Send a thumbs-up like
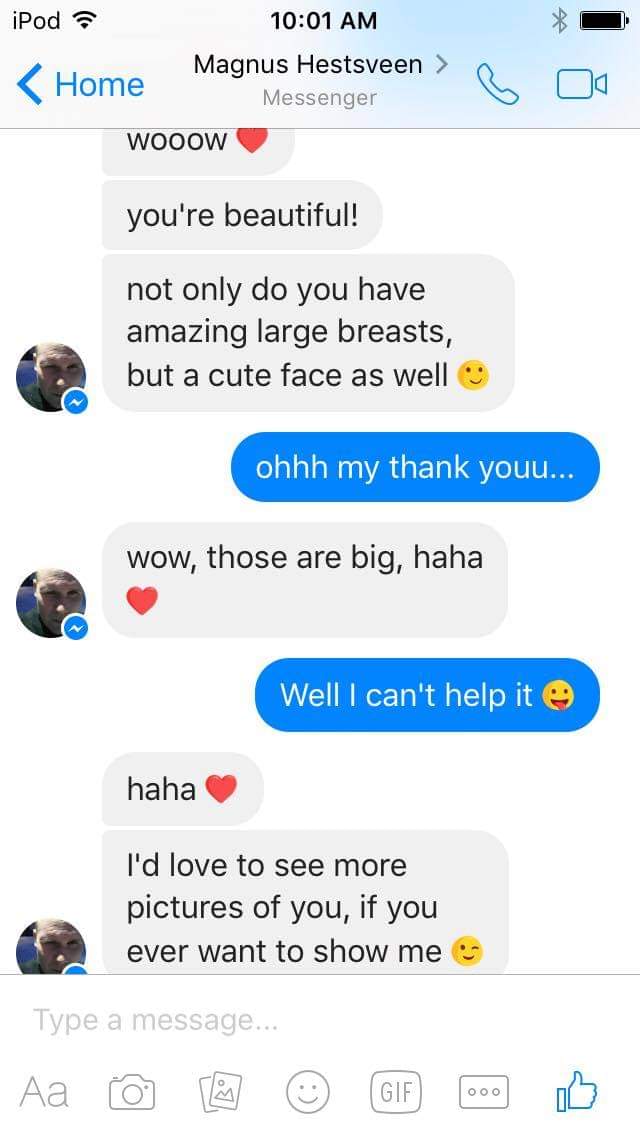Image resolution: width=640 pixels, height=1136 pixels. click(x=577, y=1091)
